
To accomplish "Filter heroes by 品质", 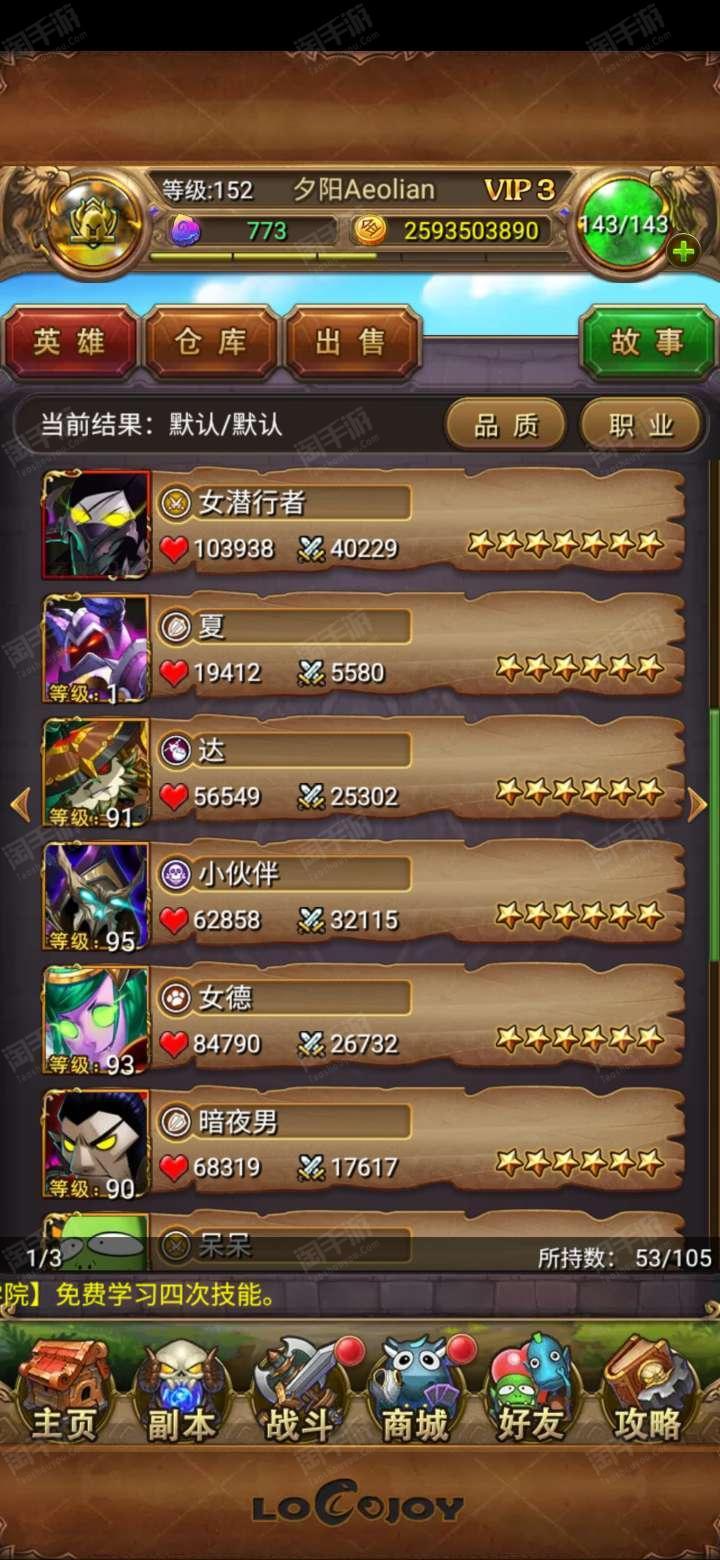I will (506, 425).
